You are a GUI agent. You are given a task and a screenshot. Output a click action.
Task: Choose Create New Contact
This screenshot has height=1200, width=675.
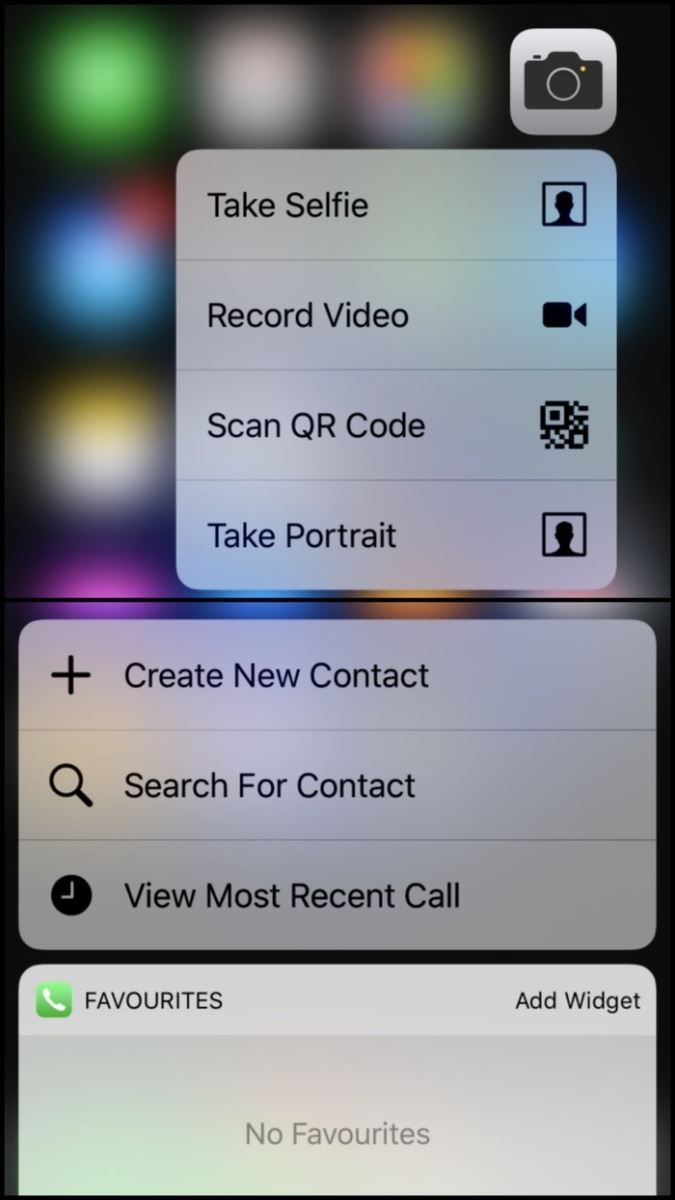click(337, 676)
